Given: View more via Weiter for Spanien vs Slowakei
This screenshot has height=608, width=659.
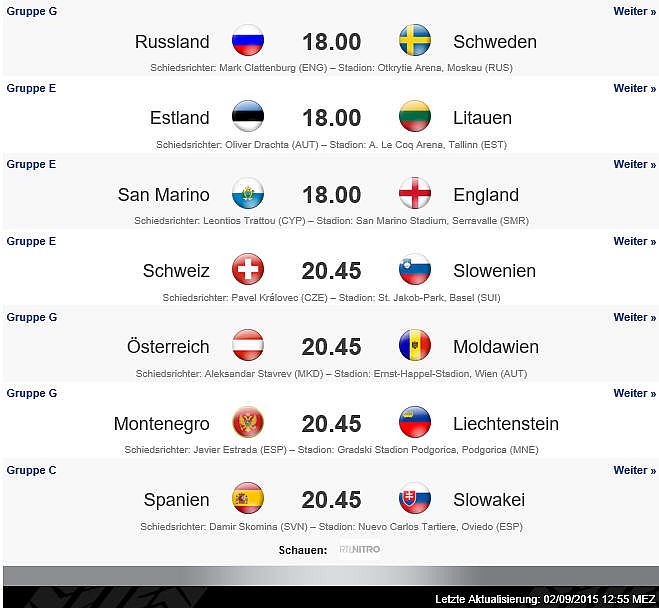Looking at the screenshot, I should [634, 470].
